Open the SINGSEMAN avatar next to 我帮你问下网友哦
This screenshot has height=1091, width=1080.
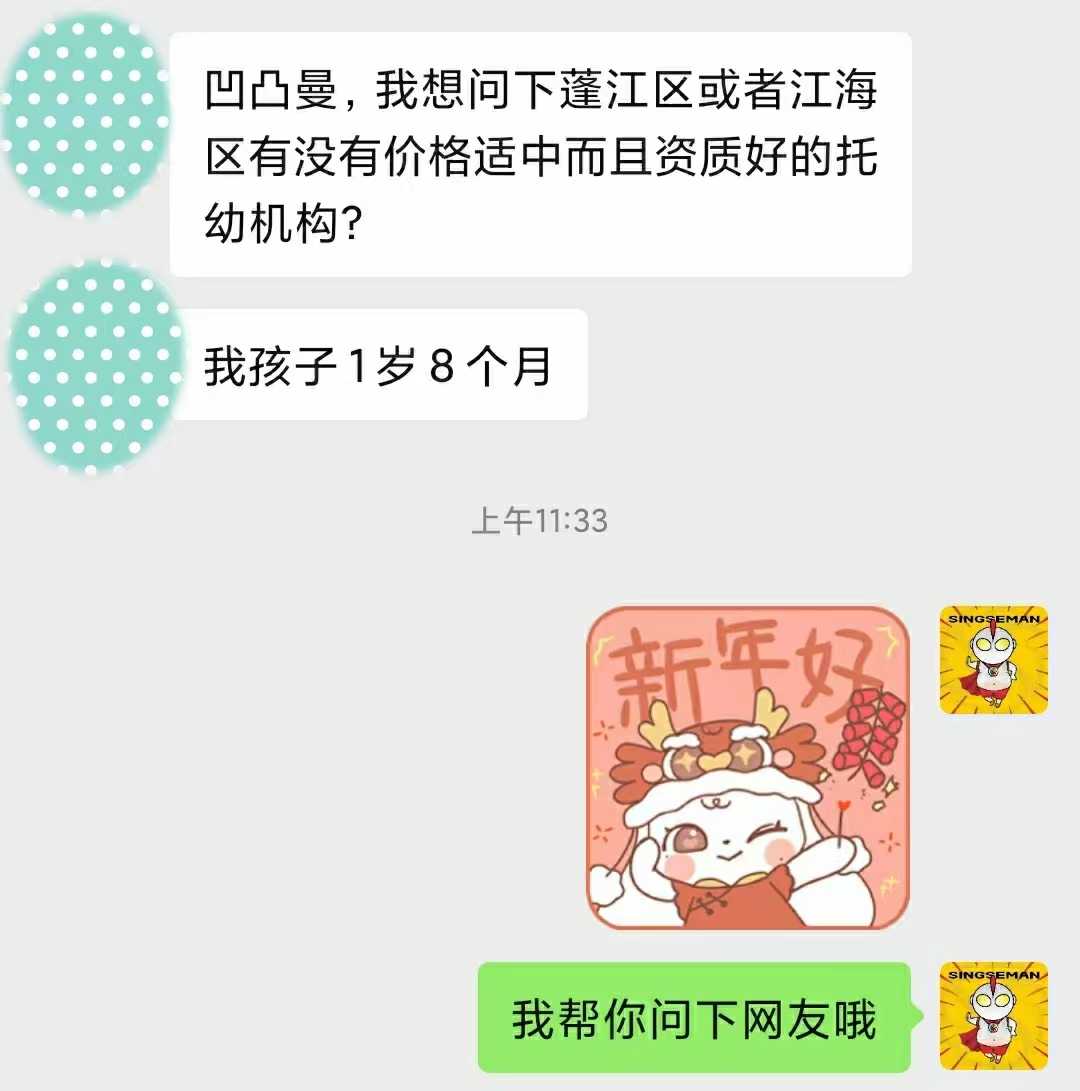point(993,1016)
